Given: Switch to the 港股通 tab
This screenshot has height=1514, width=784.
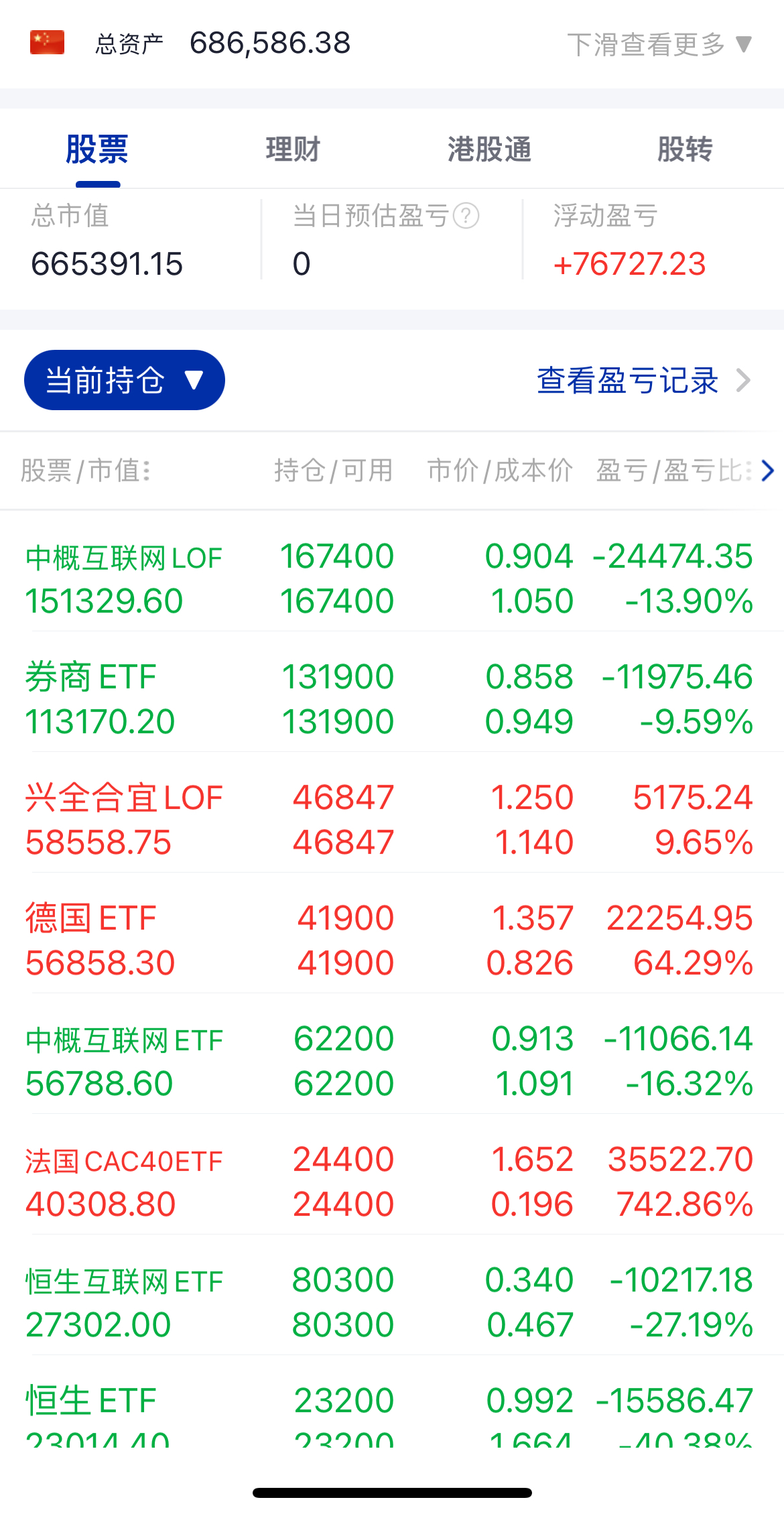Looking at the screenshot, I should pyautogui.click(x=488, y=149).
